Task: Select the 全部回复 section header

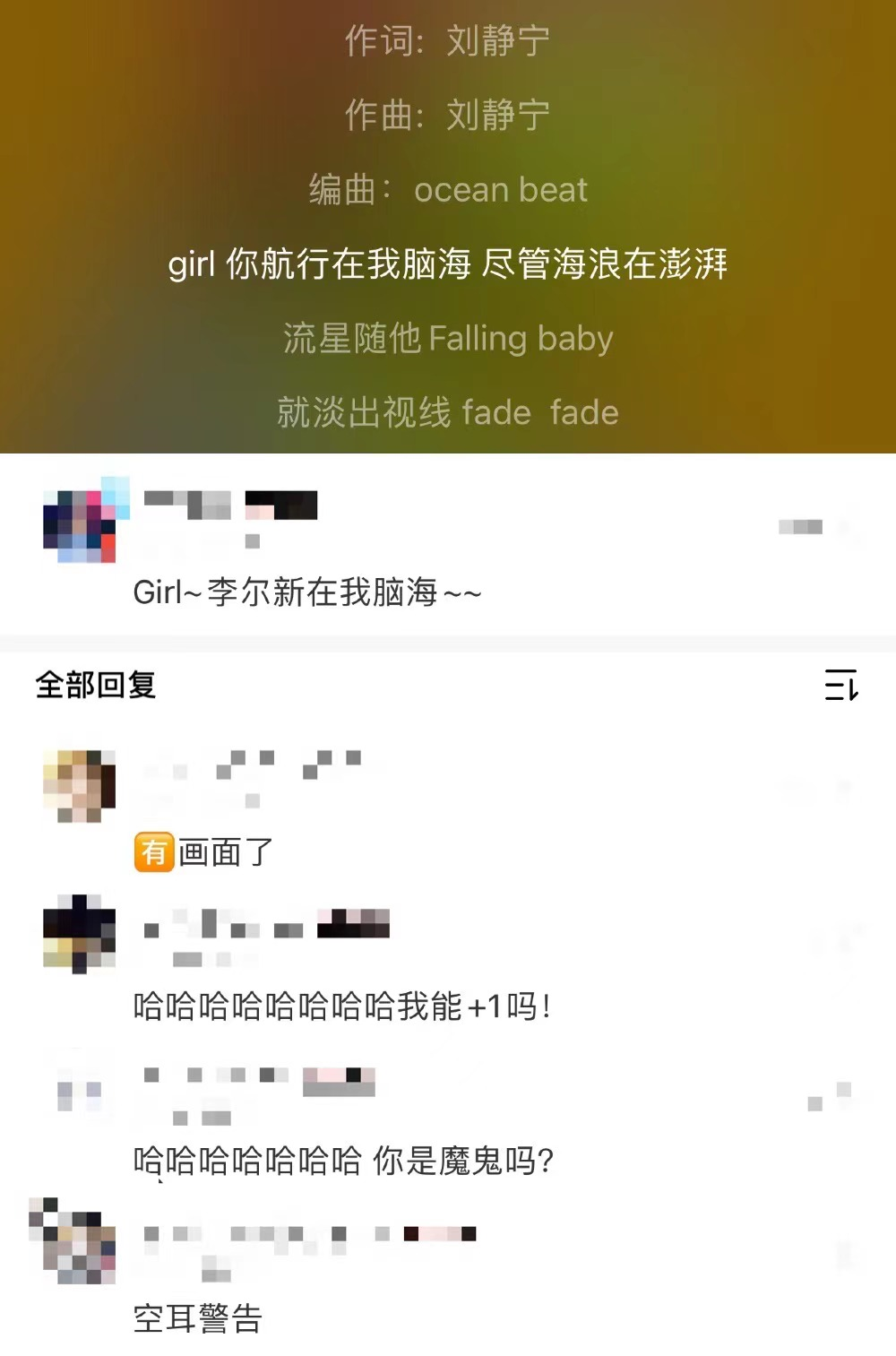Action: (95, 685)
